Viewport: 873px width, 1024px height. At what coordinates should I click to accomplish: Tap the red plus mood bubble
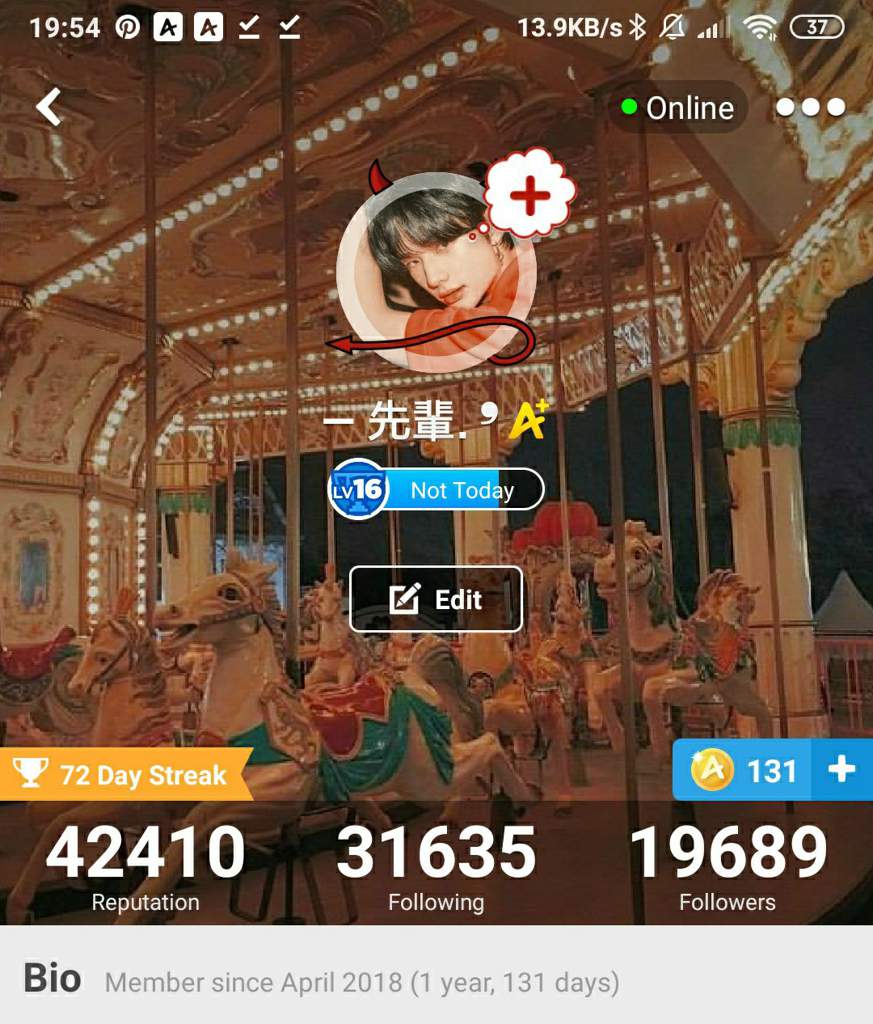[530, 192]
